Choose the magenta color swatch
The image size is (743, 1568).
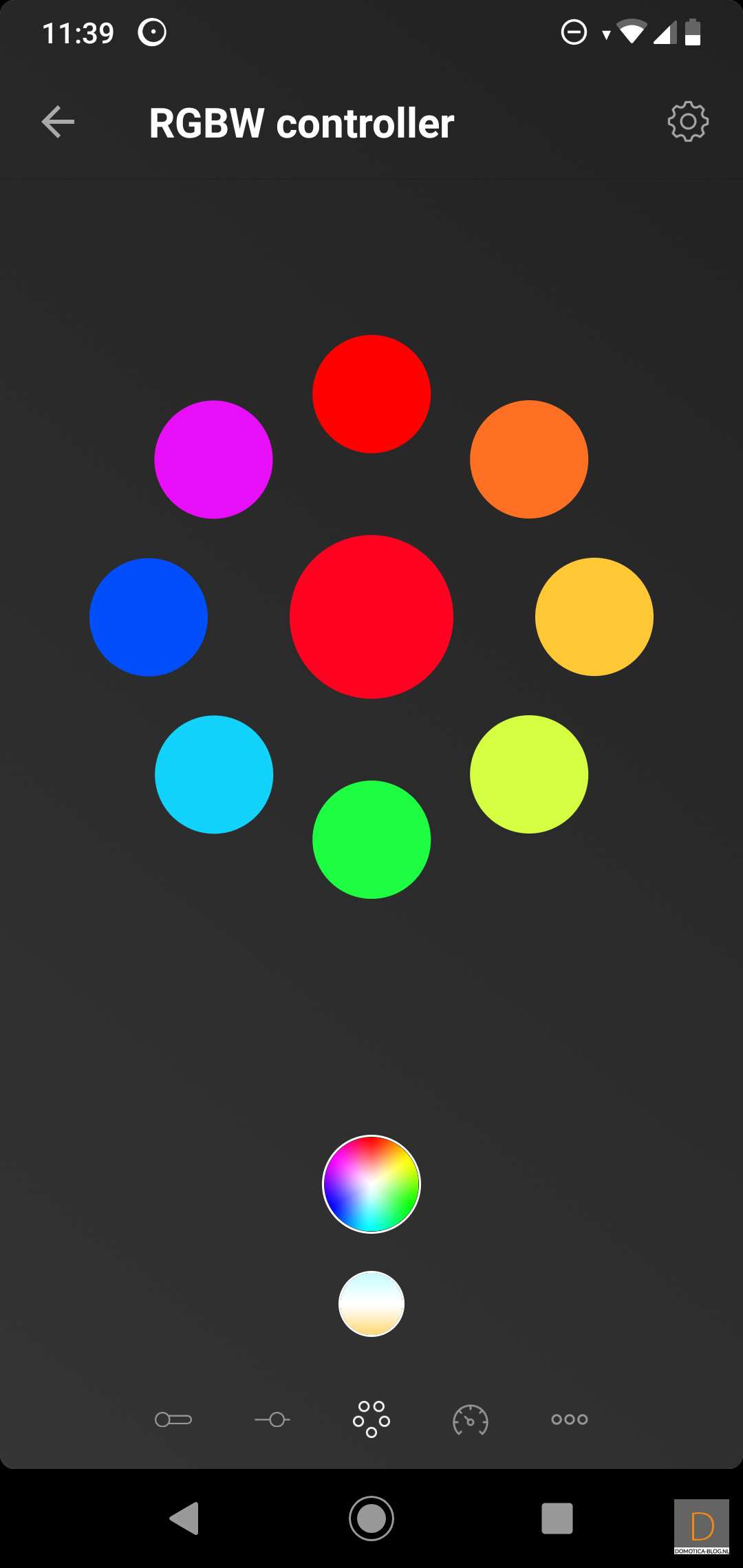click(214, 459)
